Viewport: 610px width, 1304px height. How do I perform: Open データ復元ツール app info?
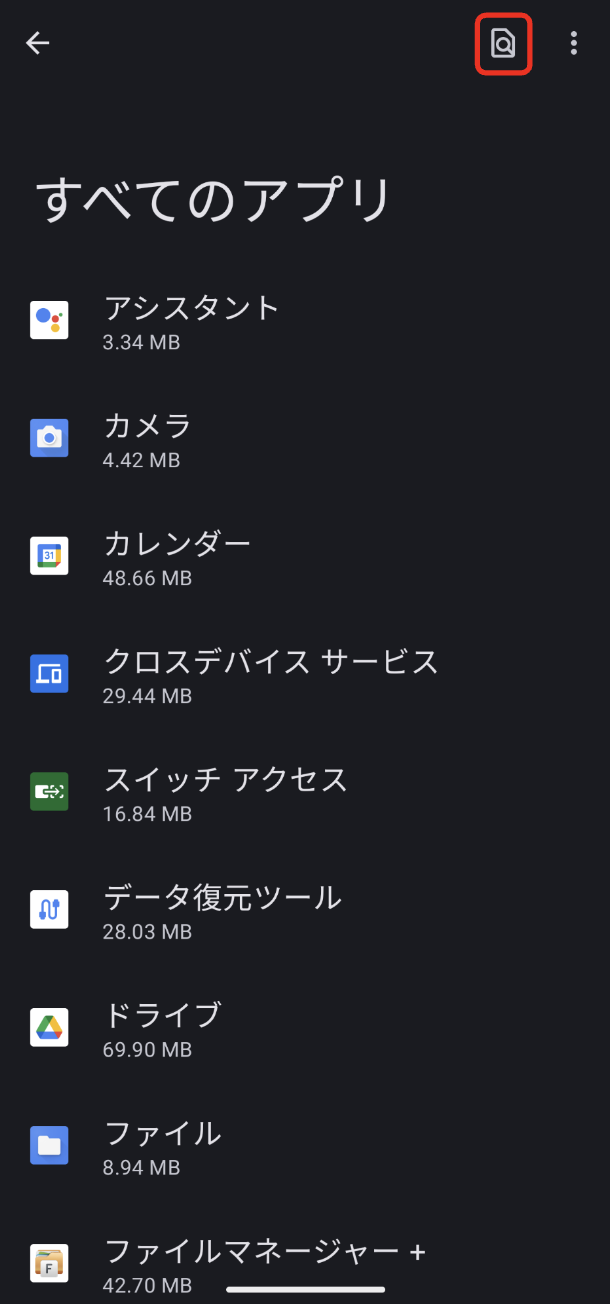pyautogui.click(x=305, y=911)
